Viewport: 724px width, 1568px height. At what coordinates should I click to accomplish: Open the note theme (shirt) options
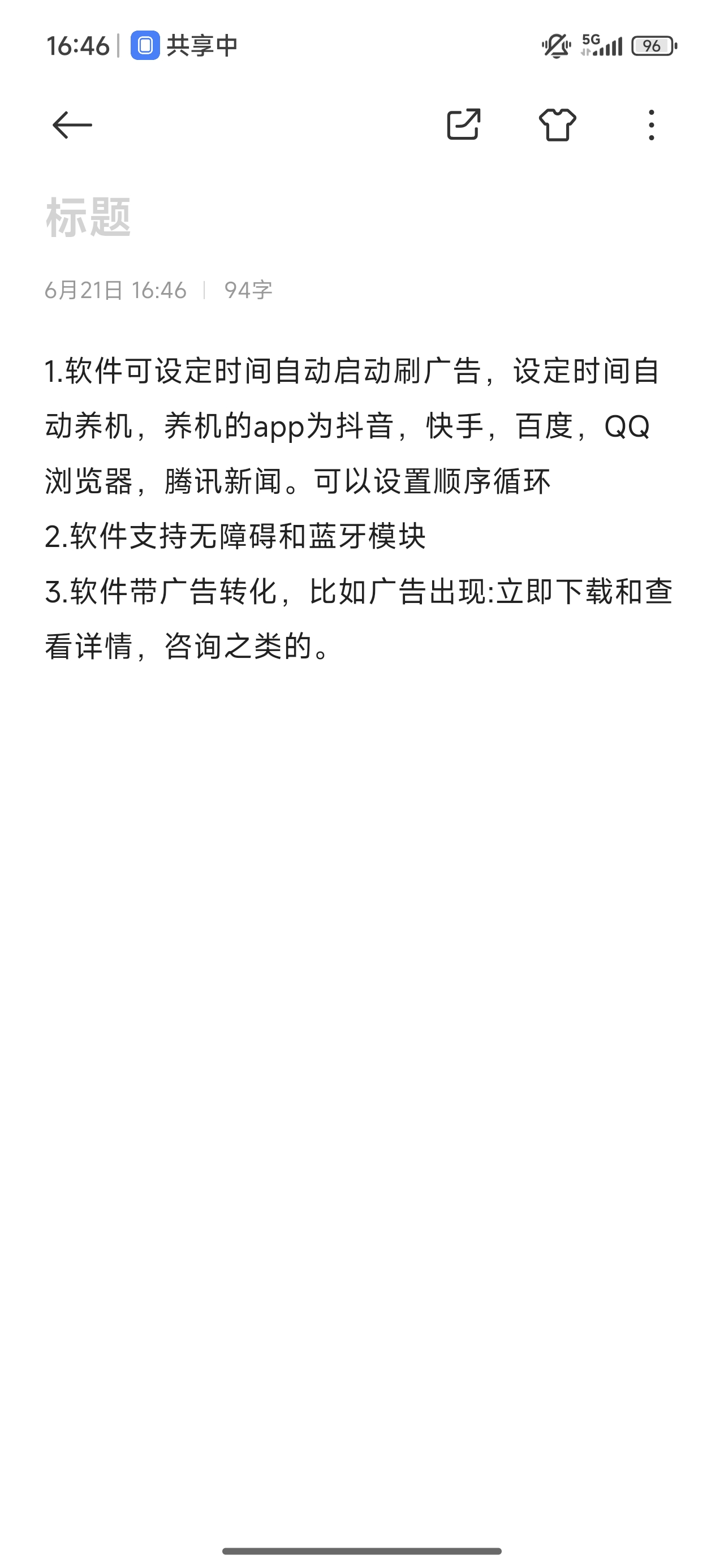tap(558, 125)
